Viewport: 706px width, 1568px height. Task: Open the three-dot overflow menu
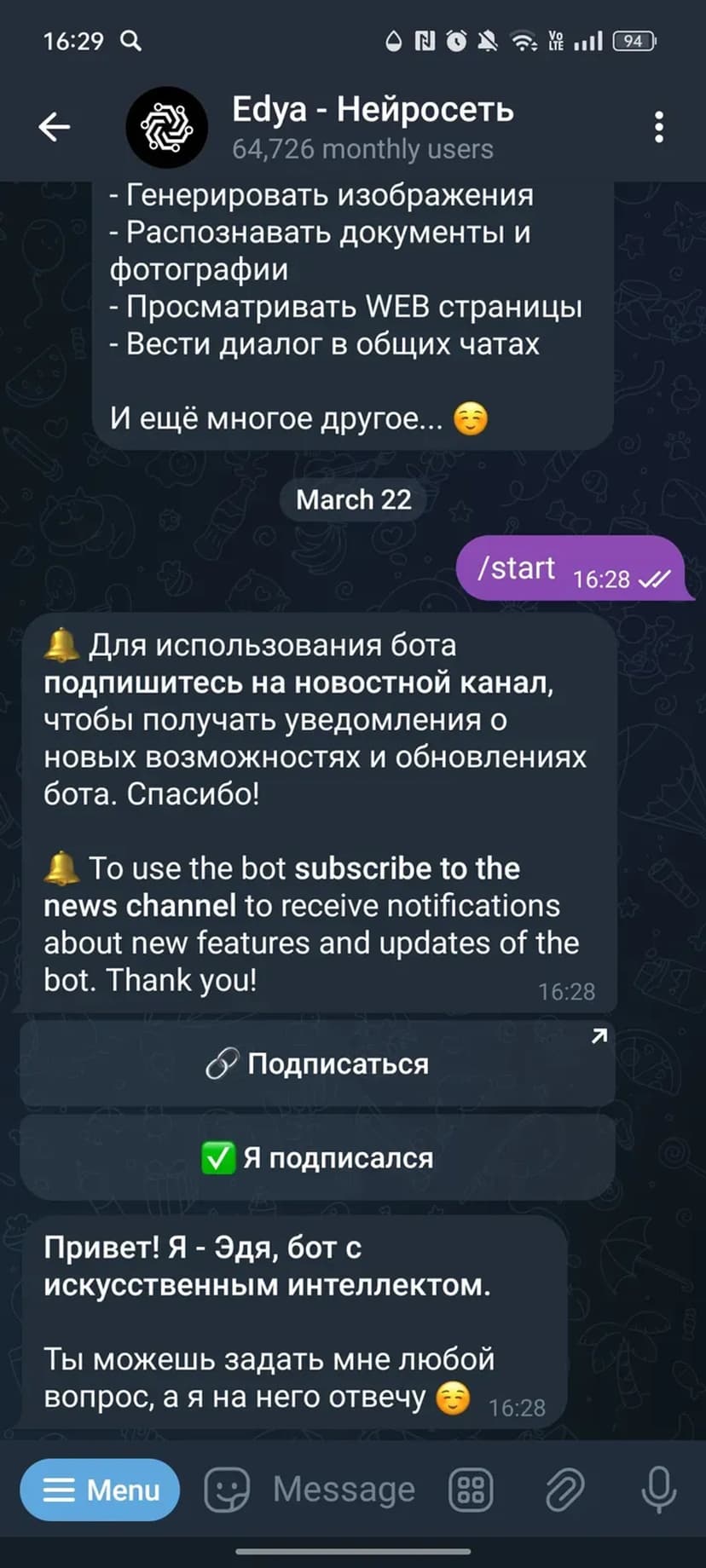658,127
